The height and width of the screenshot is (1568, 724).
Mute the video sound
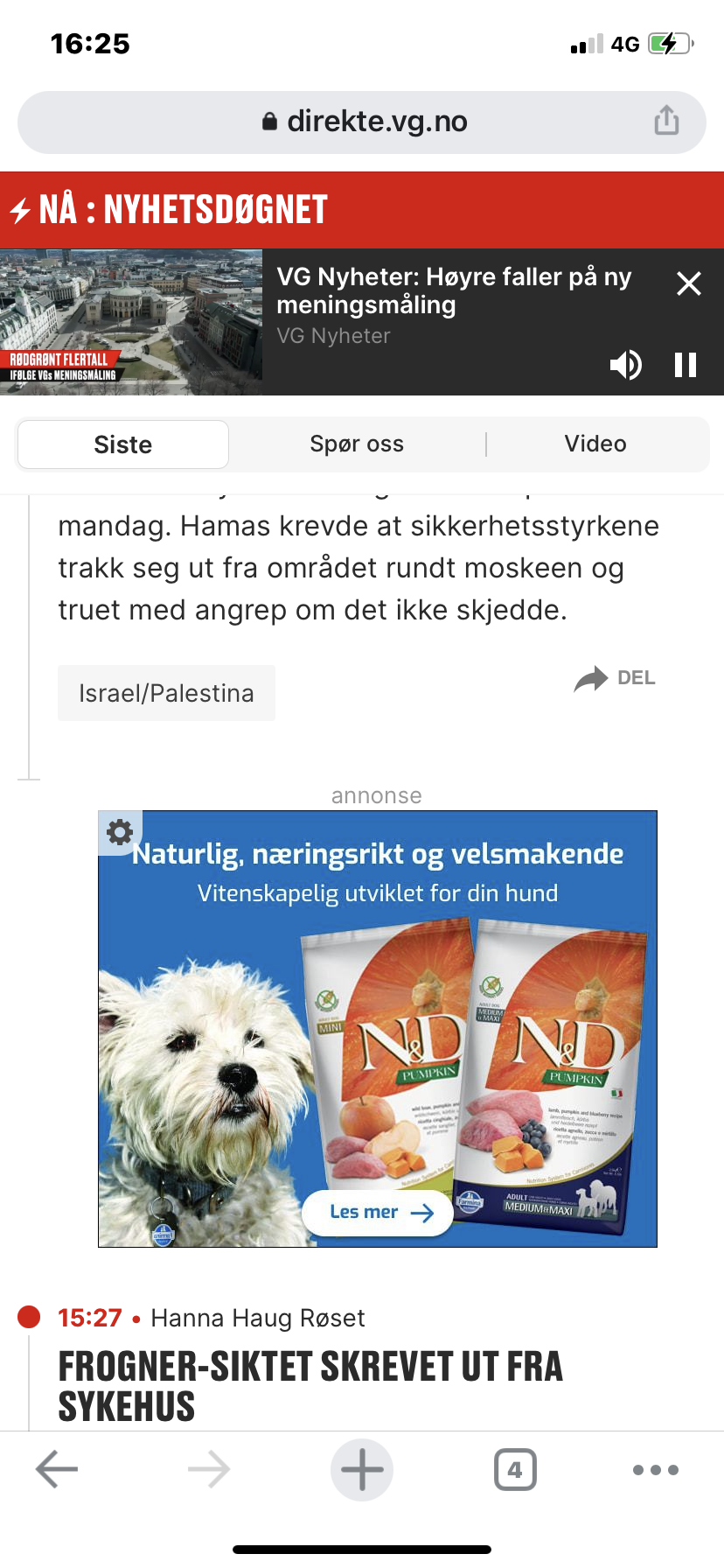(x=626, y=364)
